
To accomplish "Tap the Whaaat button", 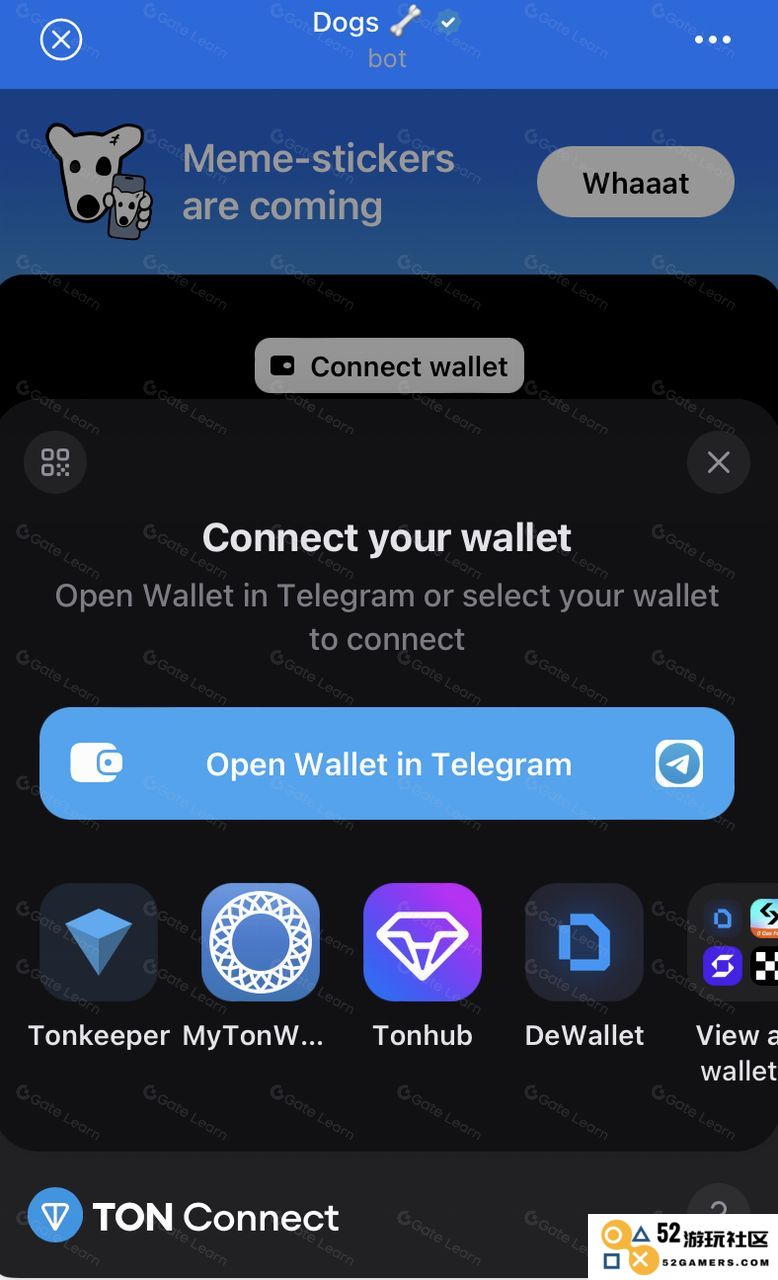I will point(636,182).
